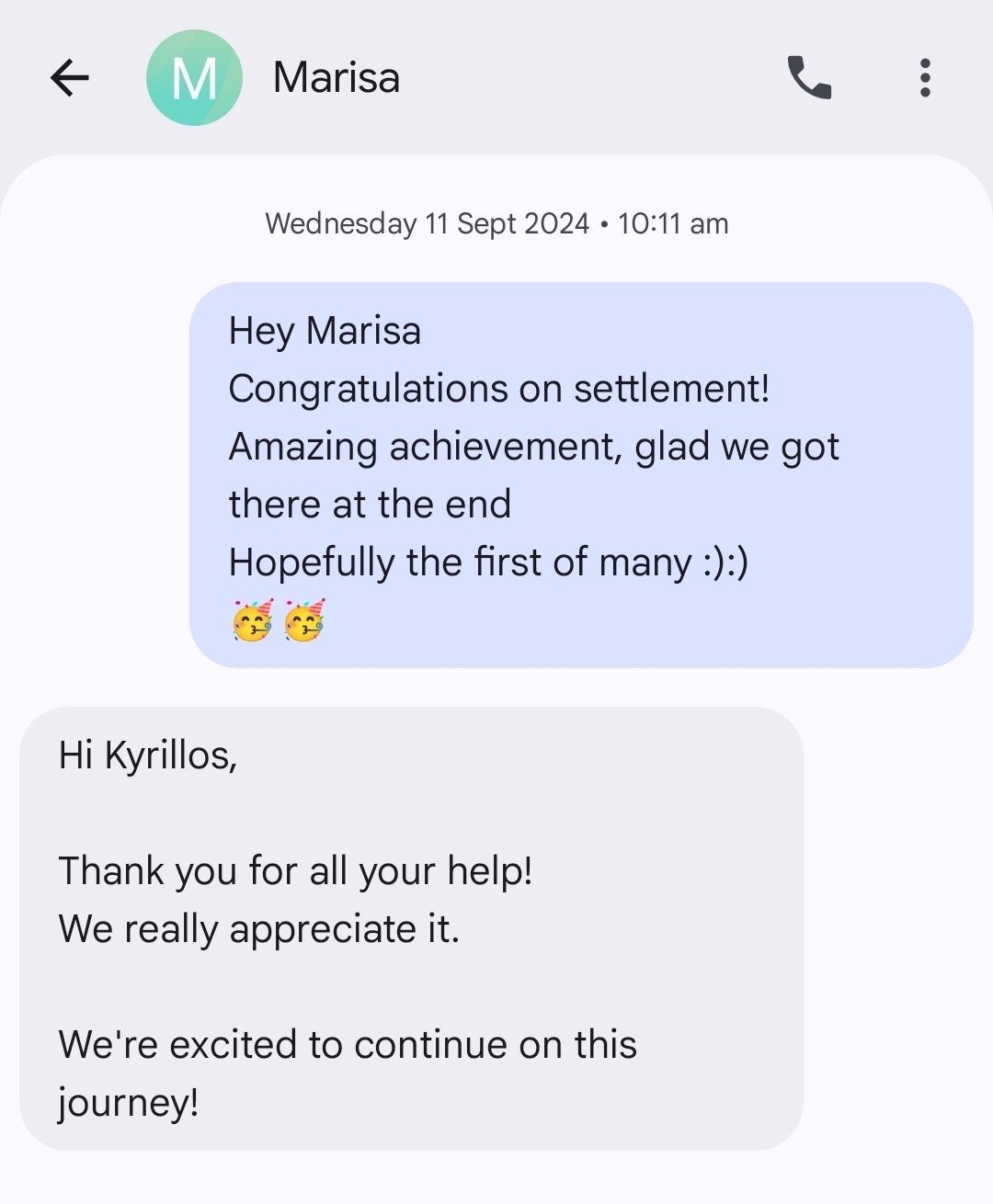
Task: Open Marisa's contact avatar
Action: pos(194,78)
